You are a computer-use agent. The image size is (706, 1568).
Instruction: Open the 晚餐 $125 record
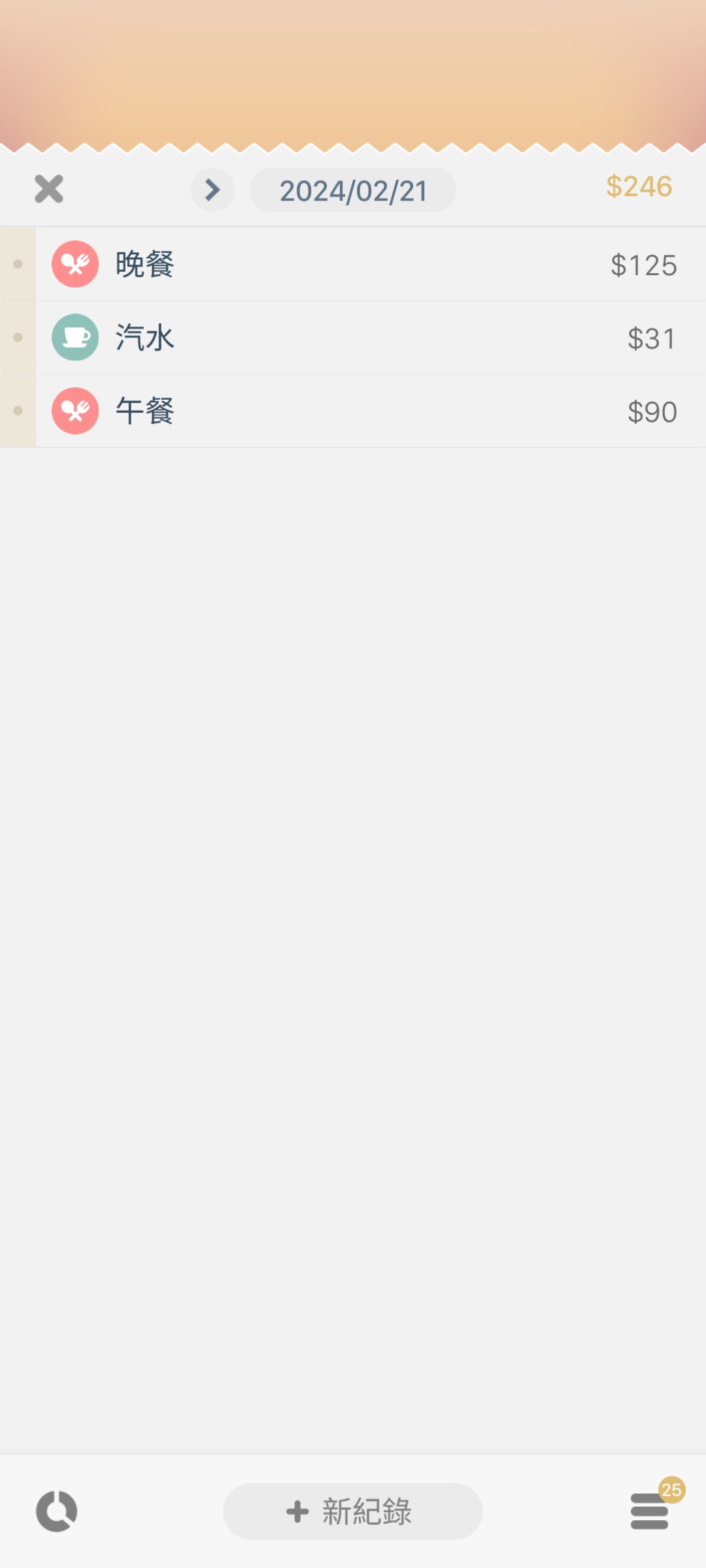(366, 265)
